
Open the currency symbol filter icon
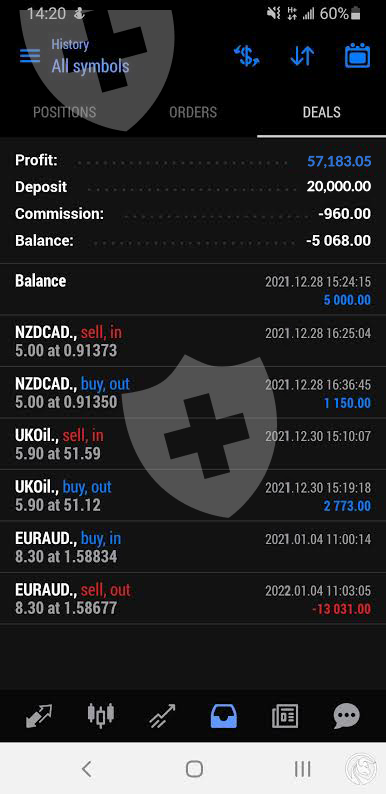pyautogui.click(x=246, y=56)
